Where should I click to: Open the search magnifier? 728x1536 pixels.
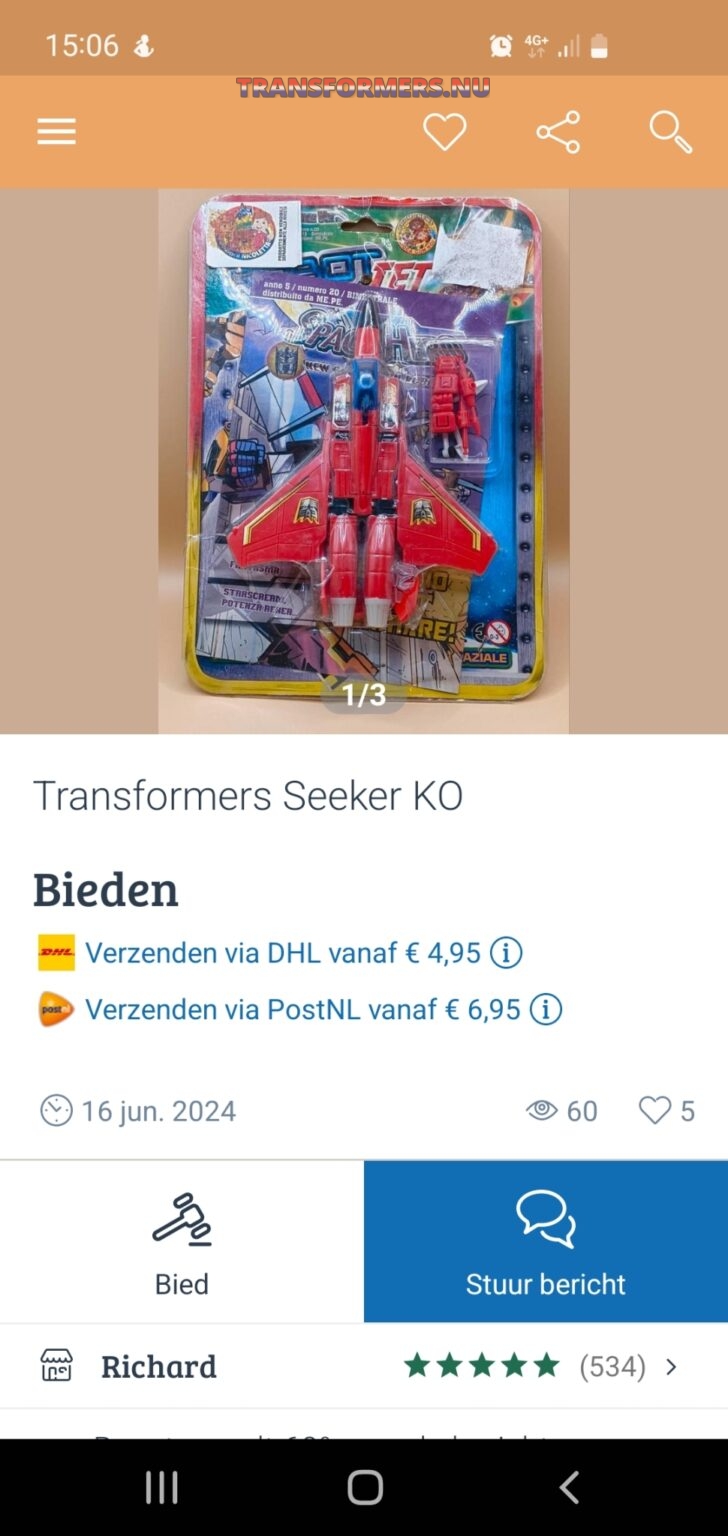(x=670, y=132)
